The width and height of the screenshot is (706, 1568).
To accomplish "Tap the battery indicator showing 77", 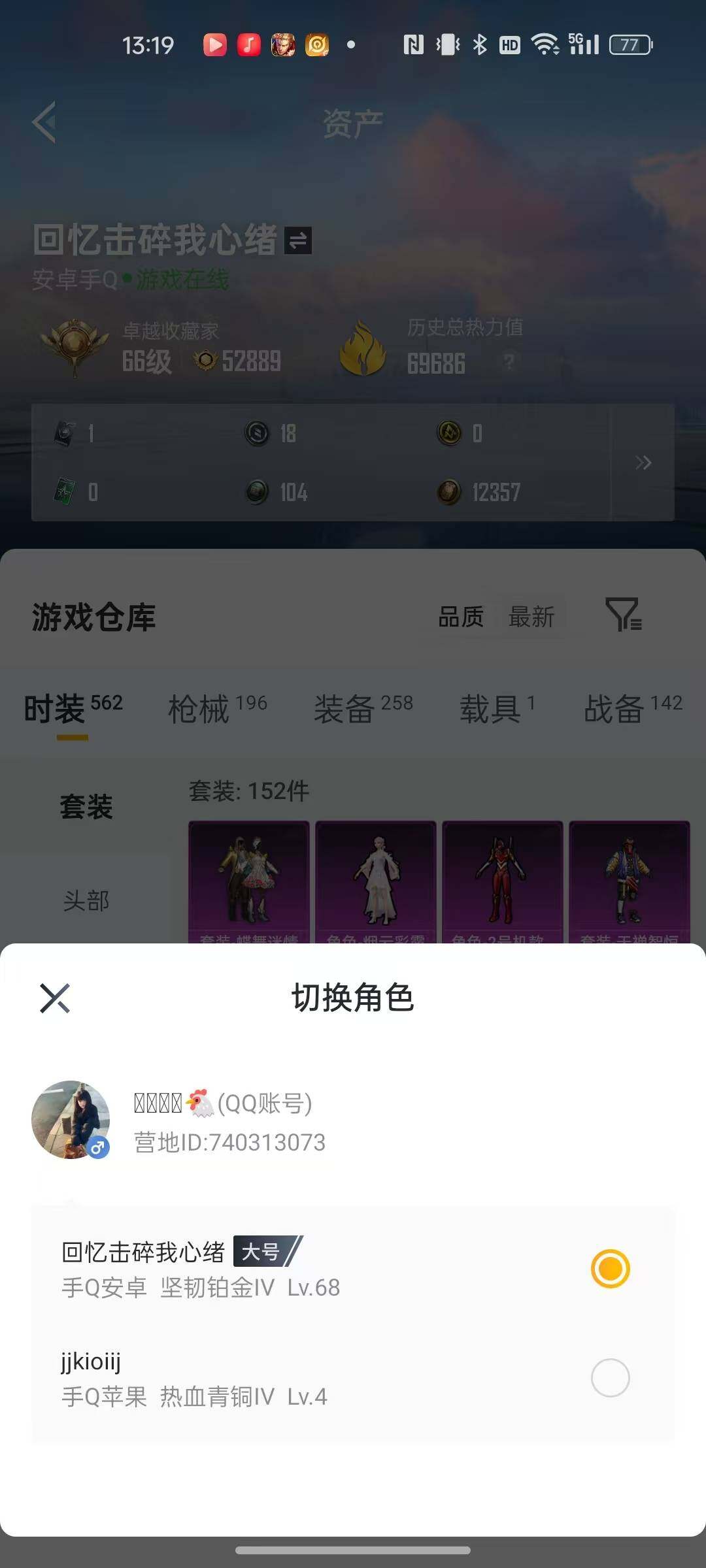I will point(629,44).
